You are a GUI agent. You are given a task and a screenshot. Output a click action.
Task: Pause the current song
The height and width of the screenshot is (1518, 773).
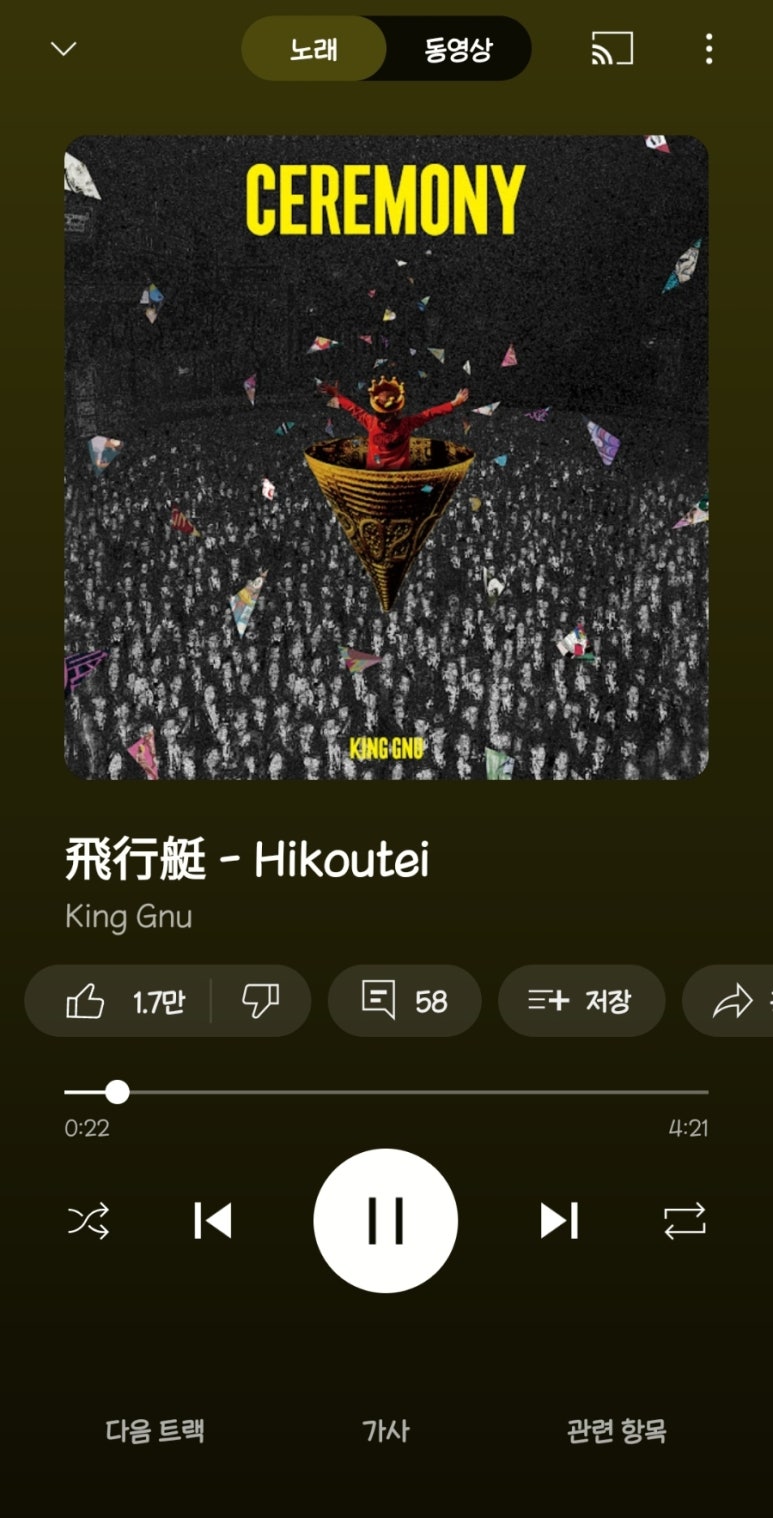click(x=386, y=1221)
